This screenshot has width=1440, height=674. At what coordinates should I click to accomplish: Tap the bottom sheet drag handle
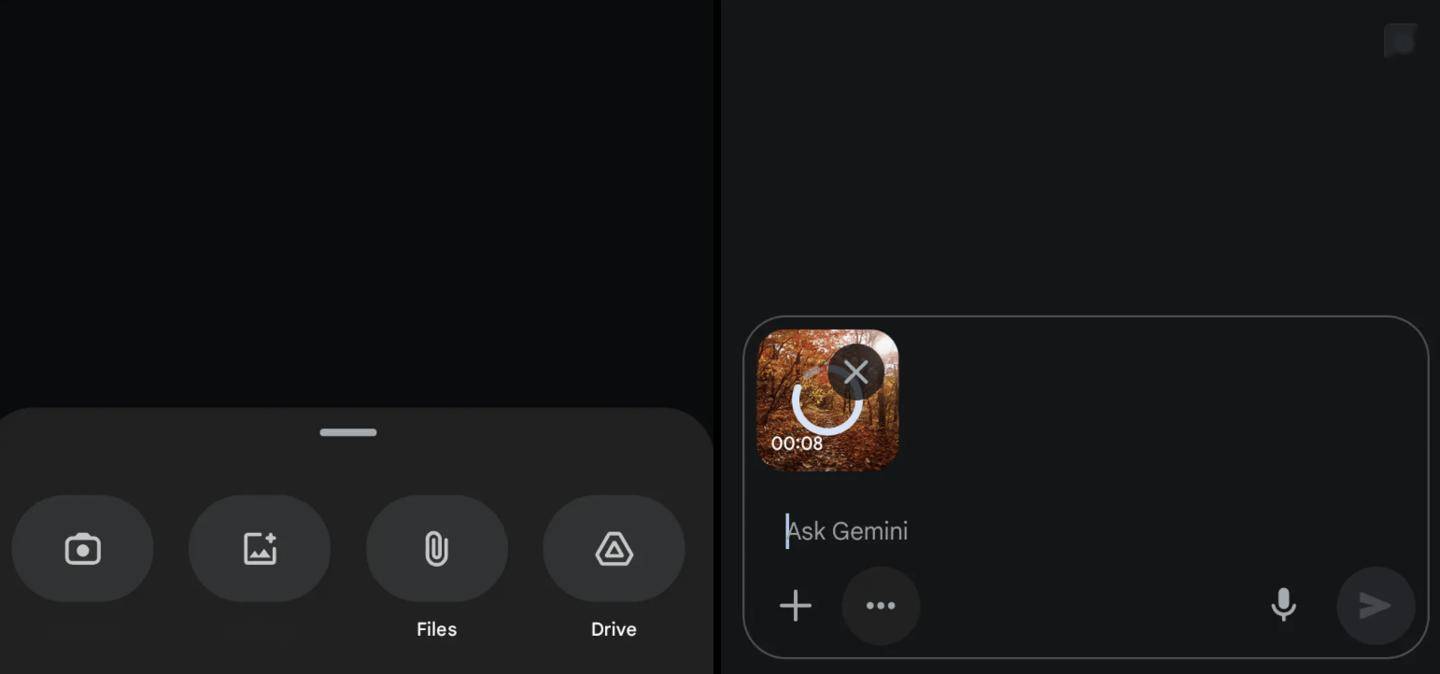click(x=348, y=432)
